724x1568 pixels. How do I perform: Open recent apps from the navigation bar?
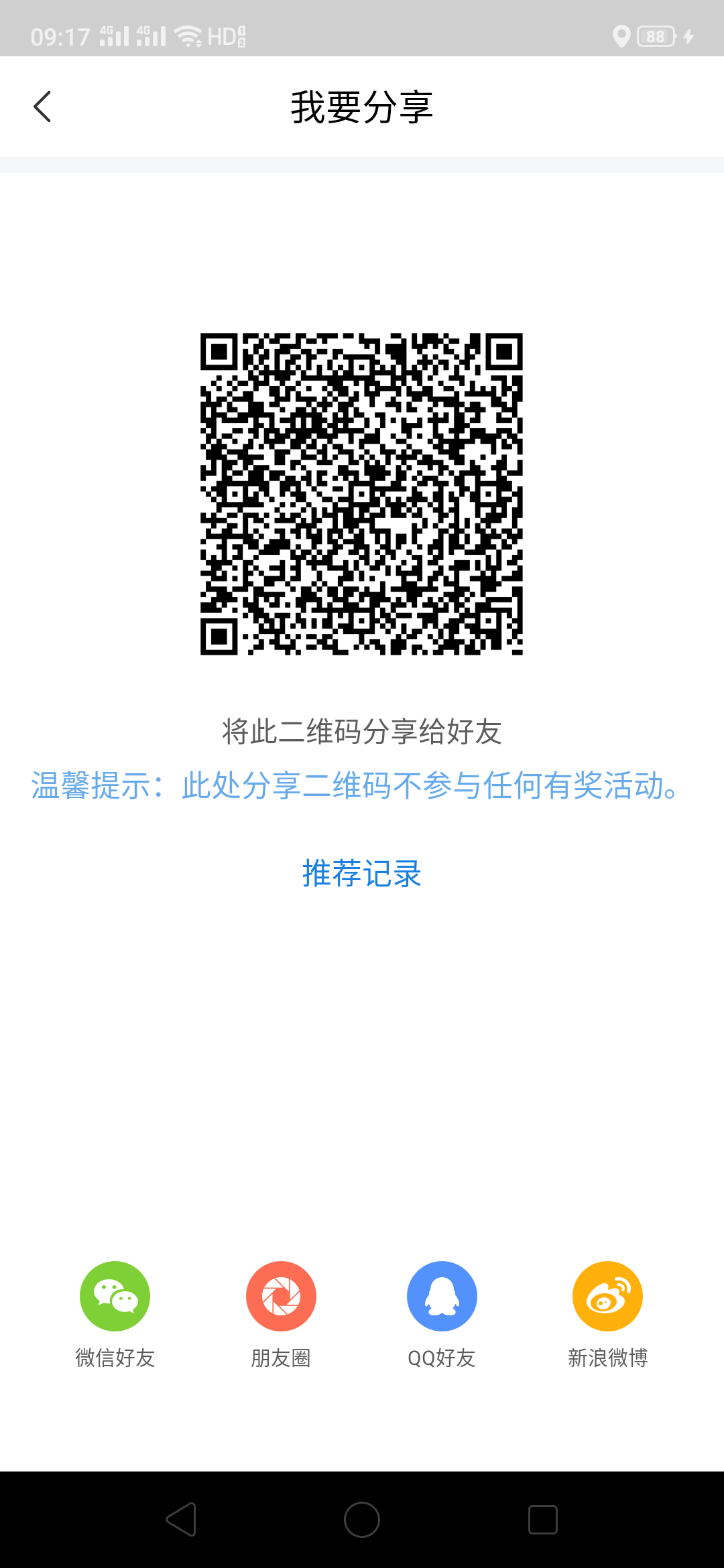(543, 1520)
